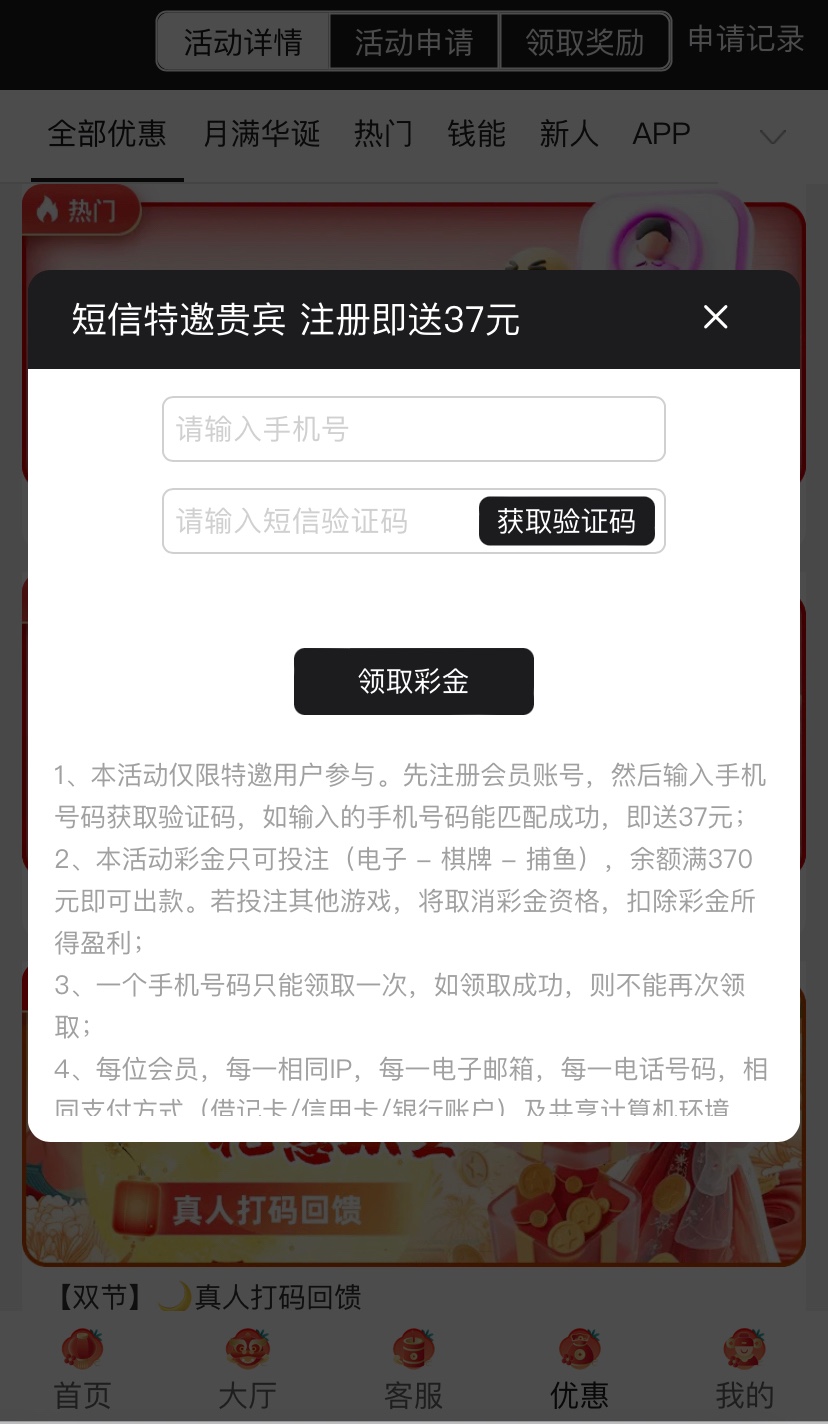The width and height of the screenshot is (828, 1424).
Task: Select the 月满华诞 category tab
Action: pyautogui.click(x=261, y=134)
